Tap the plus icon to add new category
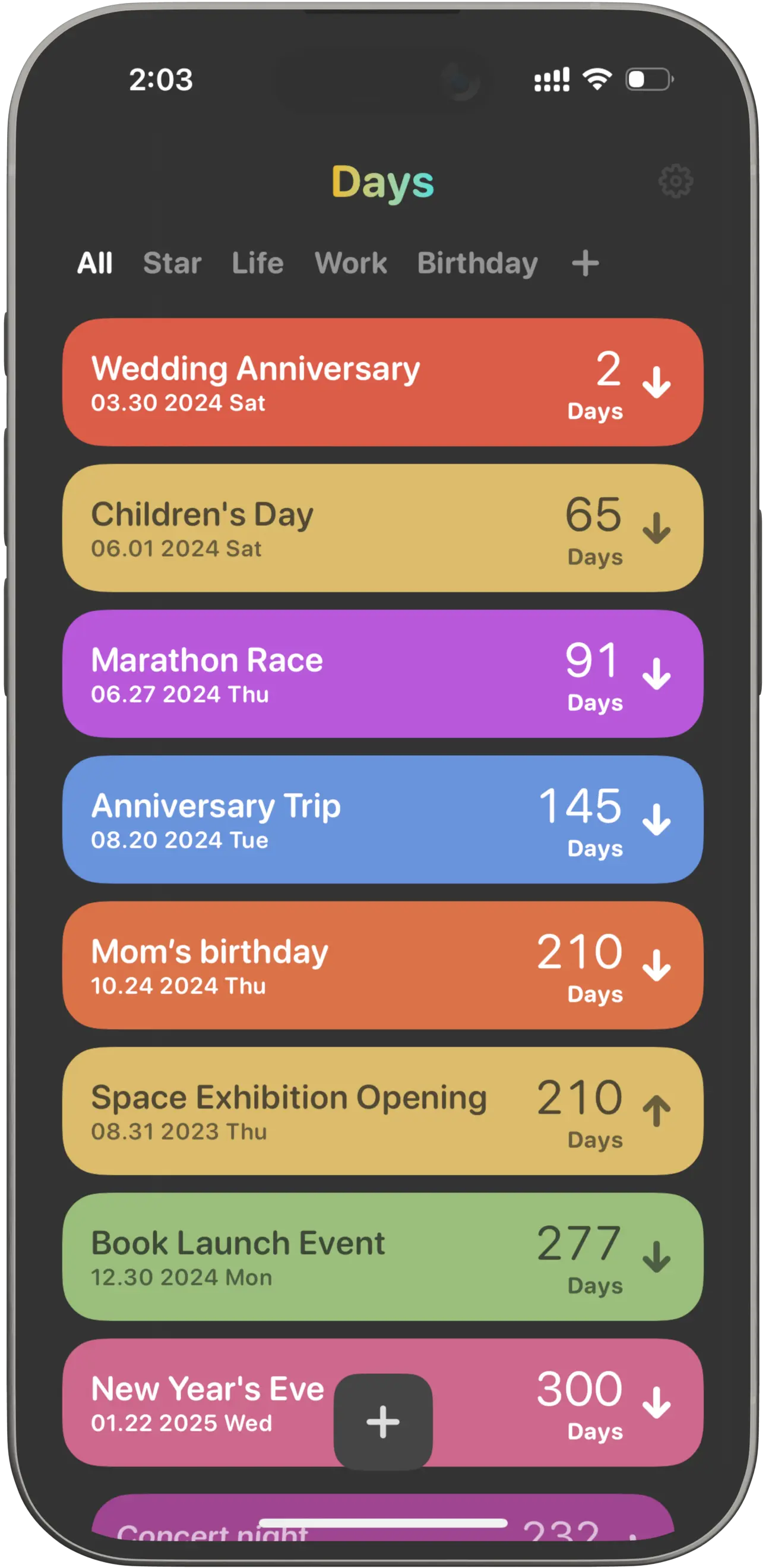Image resolution: width=766 pixels, height=1568 pixels. [x=585, y=263]
